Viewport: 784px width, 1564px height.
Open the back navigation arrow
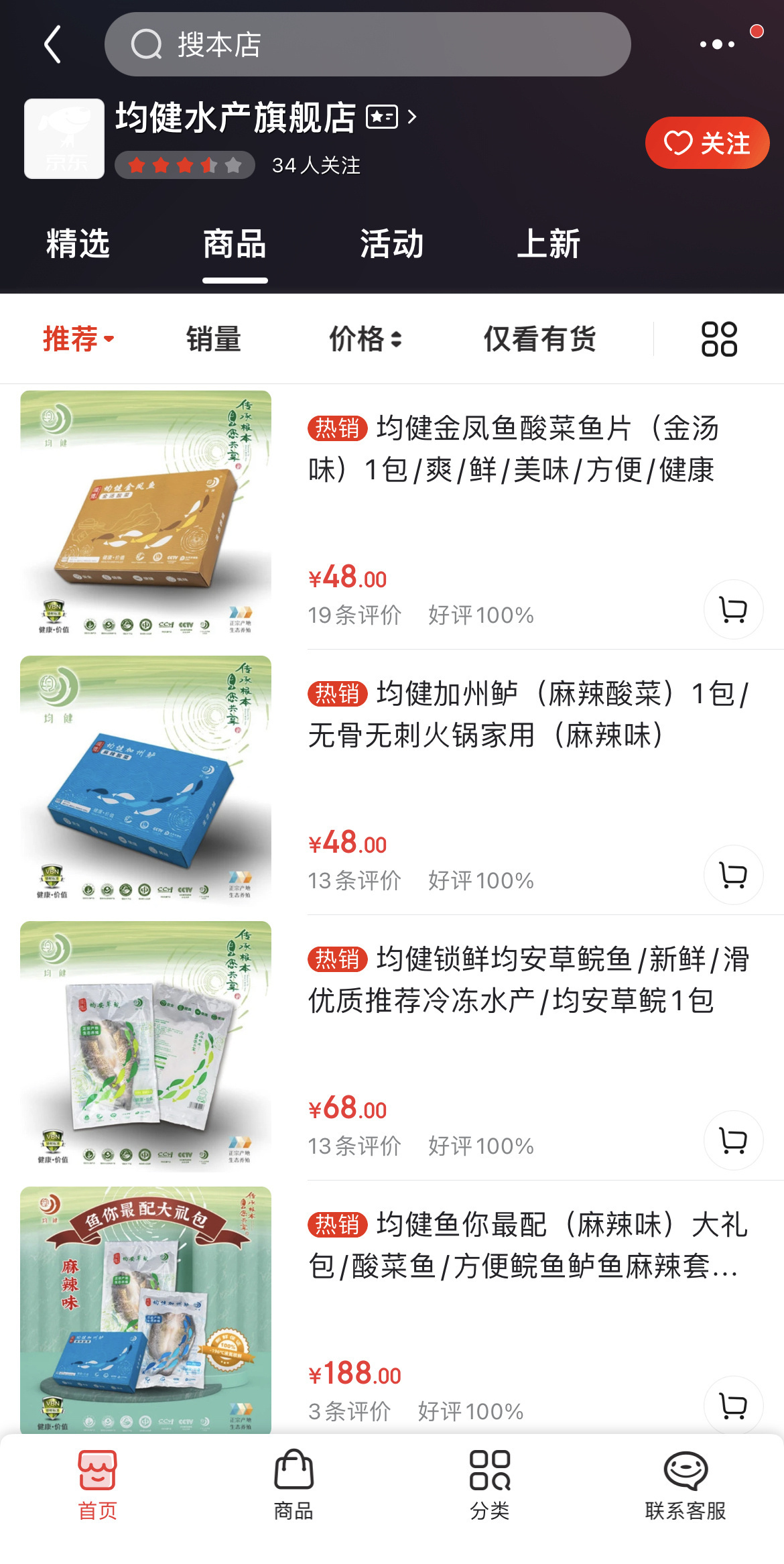coord(52,44)
